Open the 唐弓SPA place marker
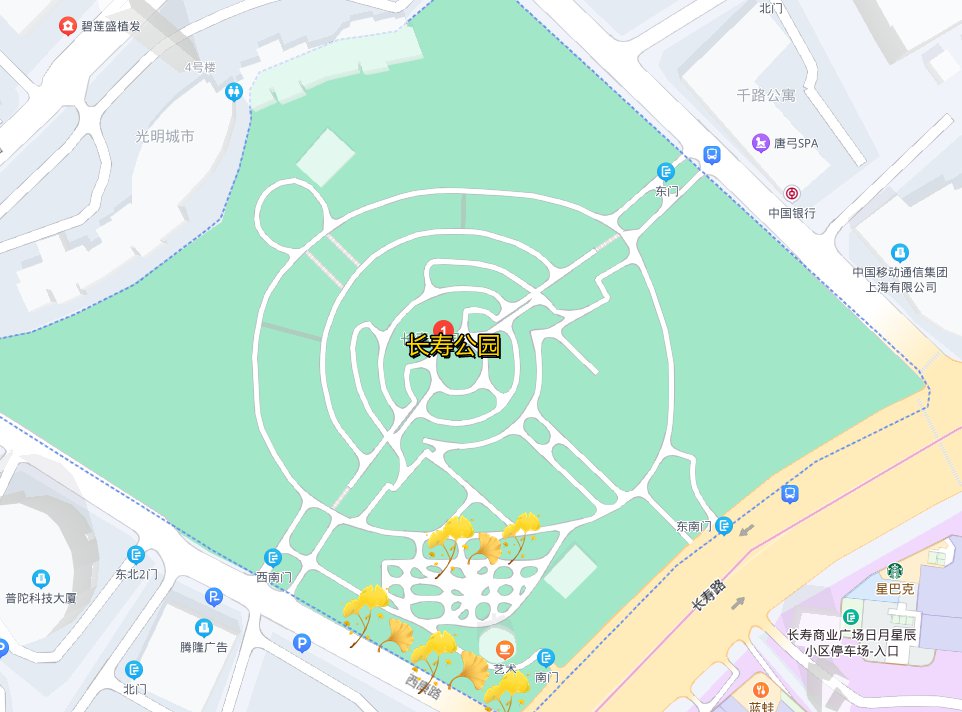The image size is (962, 712). tap(762, 143)
